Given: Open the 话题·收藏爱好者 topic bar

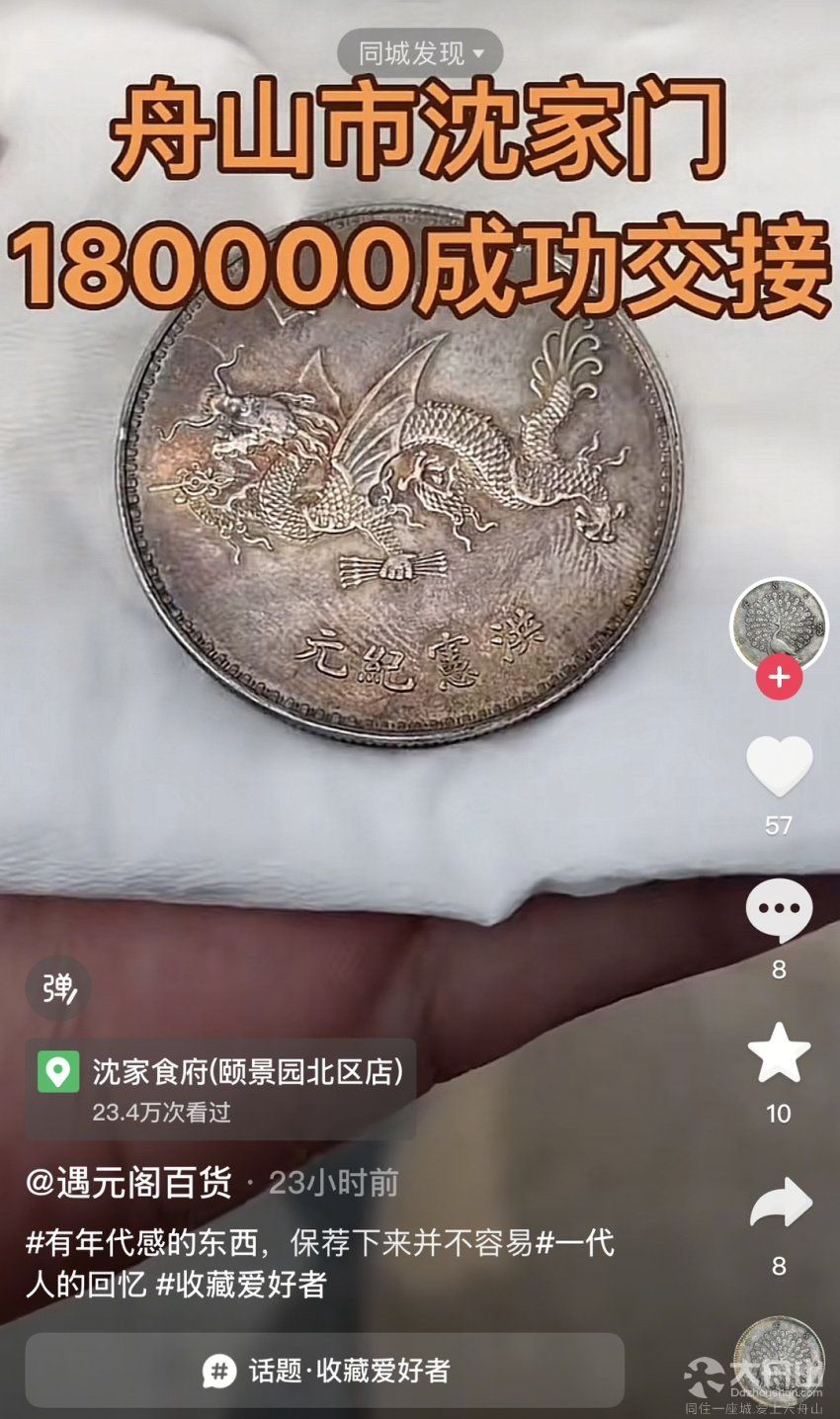Looking at the screenshot, I should click(x=324, y=1371).
